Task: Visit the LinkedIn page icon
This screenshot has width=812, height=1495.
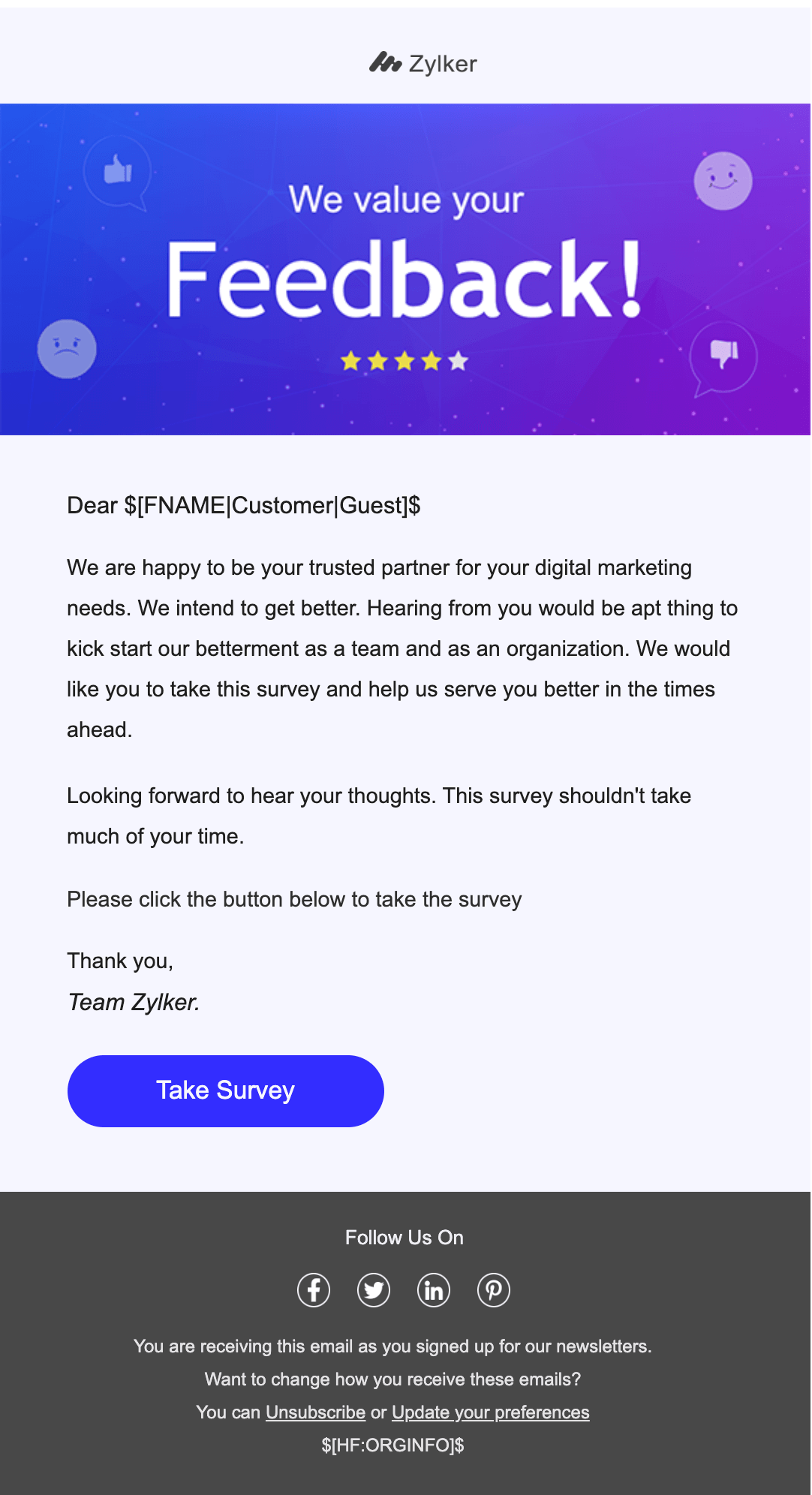Action: [434, 1290]
